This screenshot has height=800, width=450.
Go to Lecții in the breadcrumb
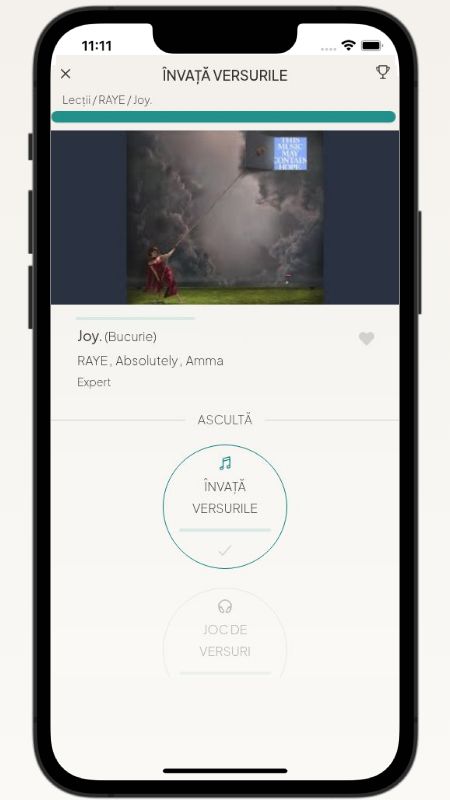[x=76, y=100]
